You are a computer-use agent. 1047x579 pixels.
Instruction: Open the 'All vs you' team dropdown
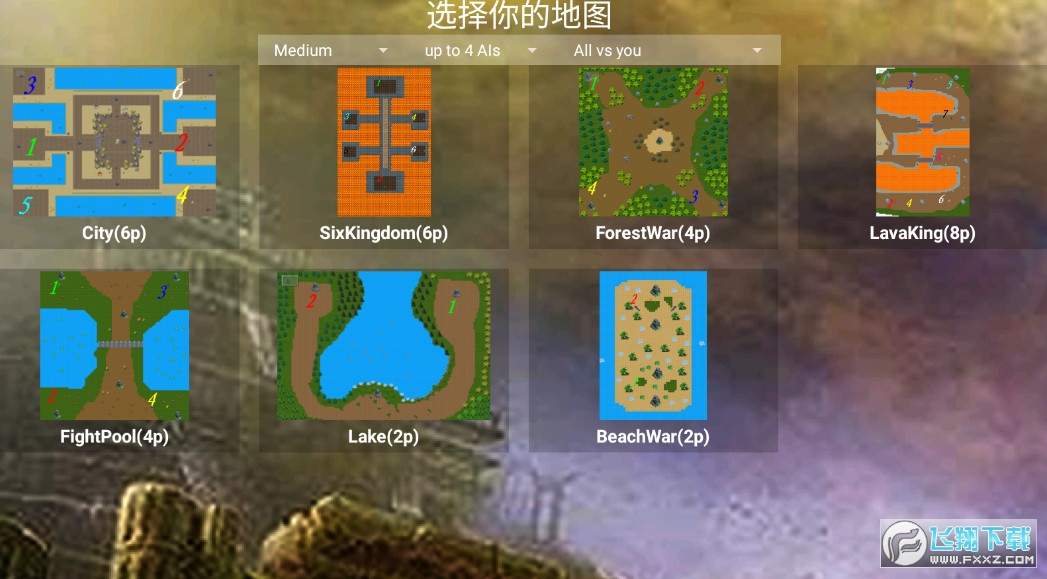click(x=667, y=50)
